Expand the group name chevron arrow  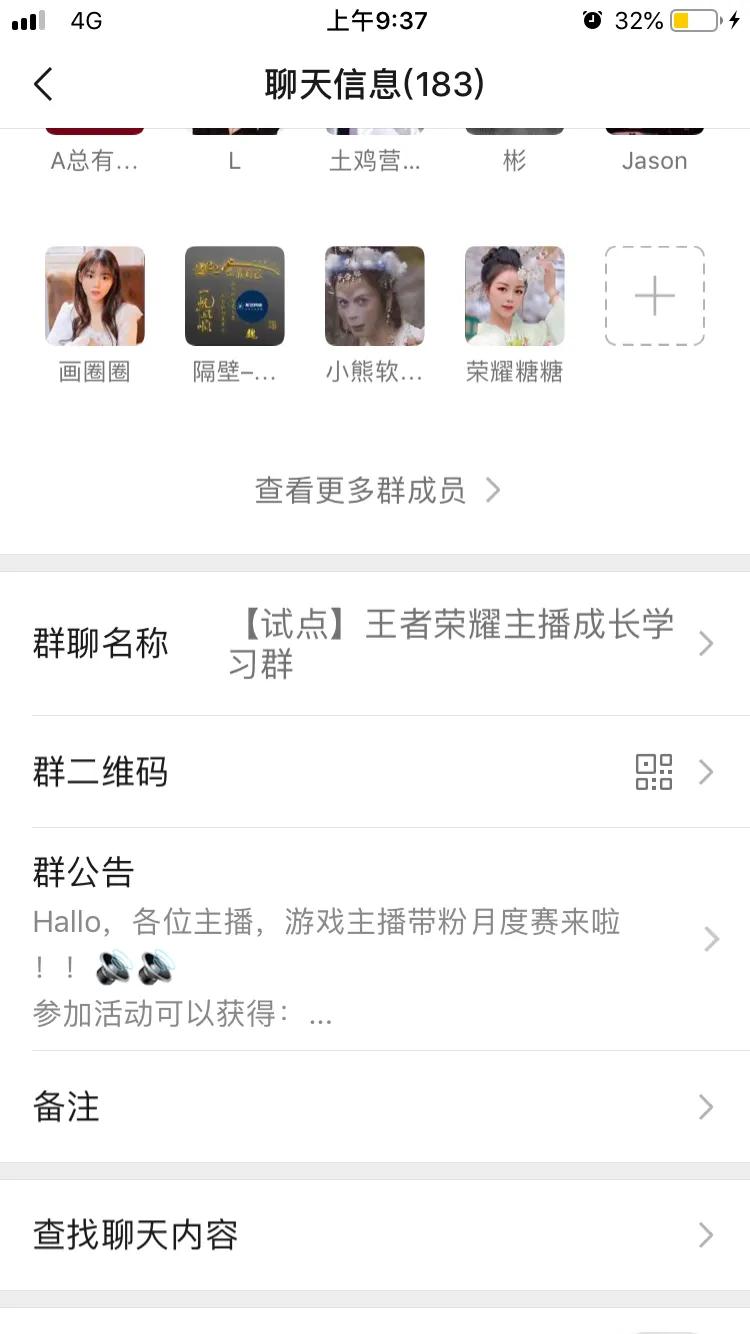[x=706, y=643]
